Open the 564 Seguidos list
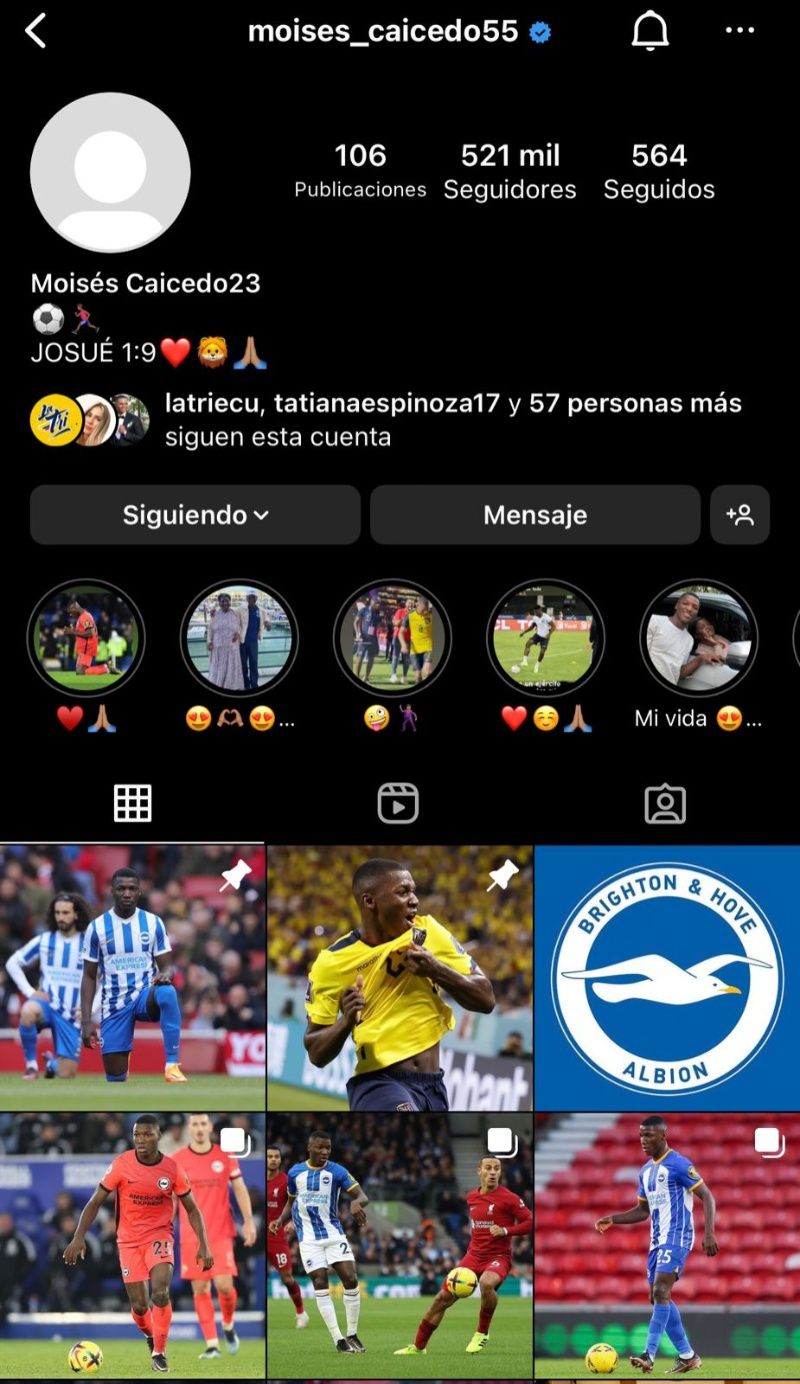Image resolution: width=800 pixels, height=1384 pixels. [x=659, y=171]
